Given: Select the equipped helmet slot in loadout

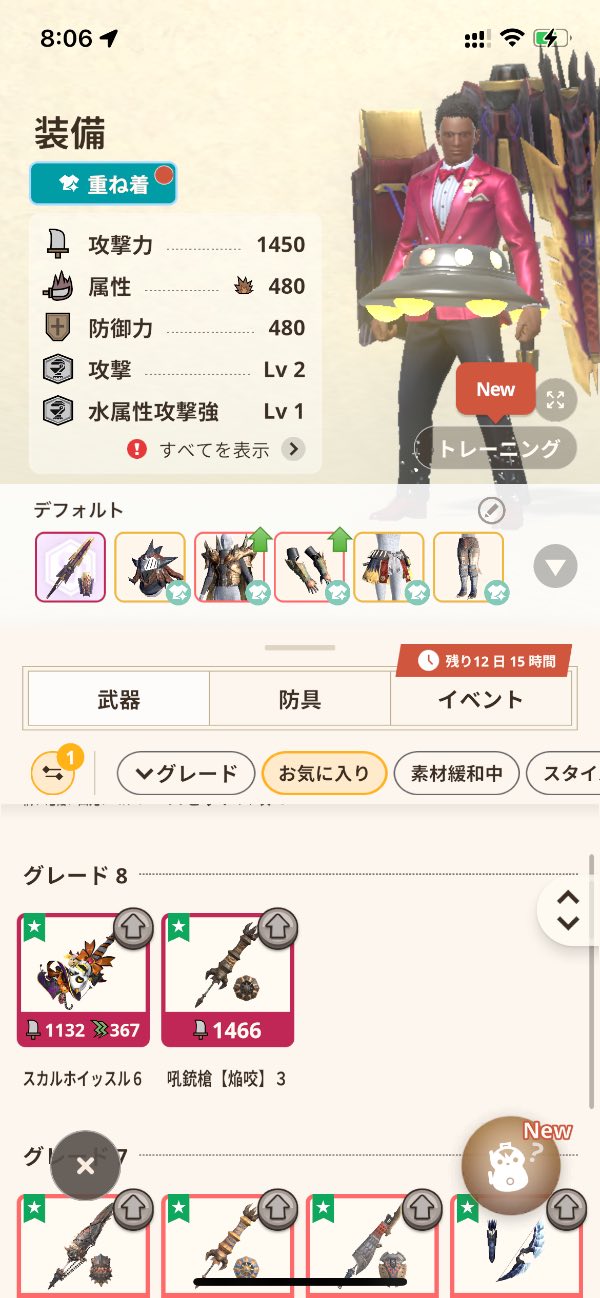Looking at the screenshot, I should 150,567.
